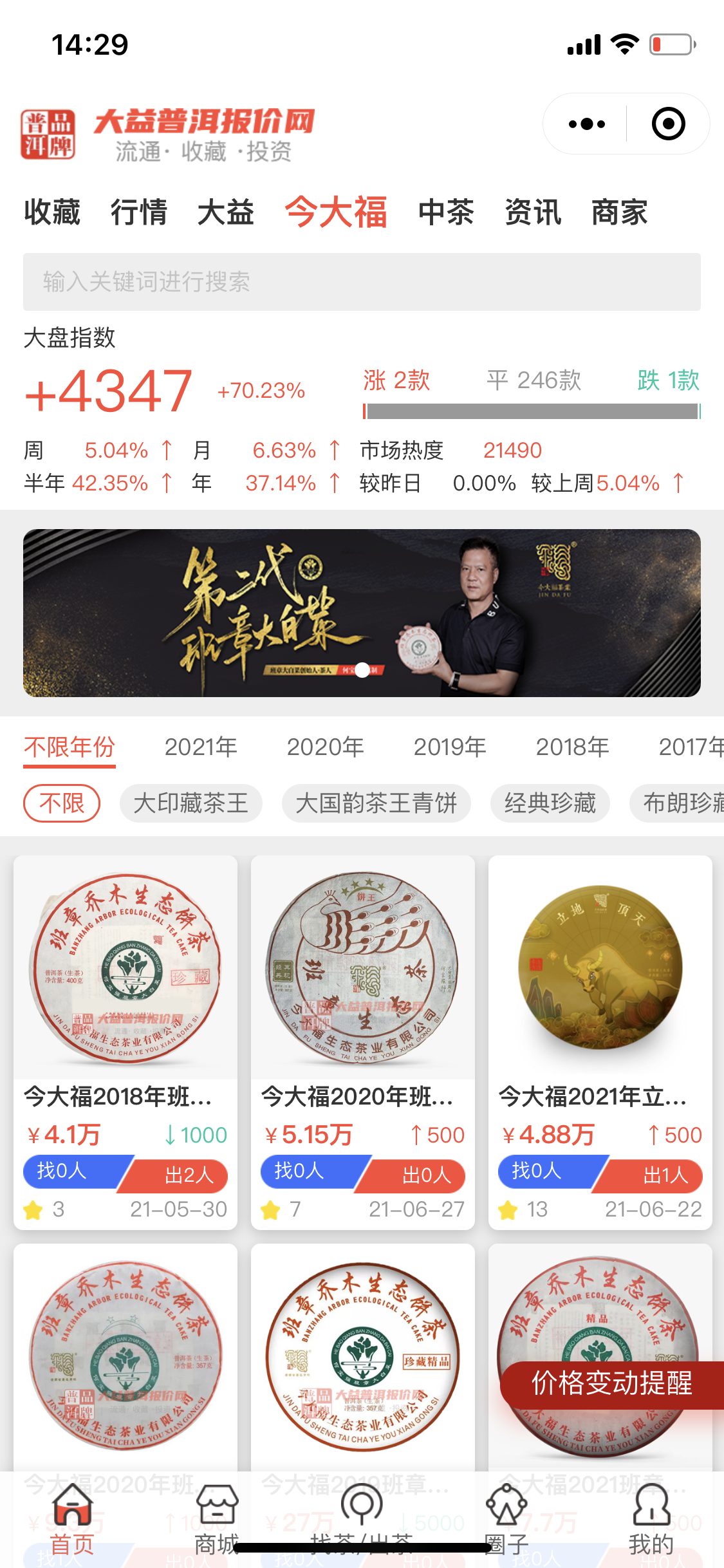Viewport: 724px width, 1568px height.
Task: Open the 第二代班章大白菜 banner
Action: [362, 613]
